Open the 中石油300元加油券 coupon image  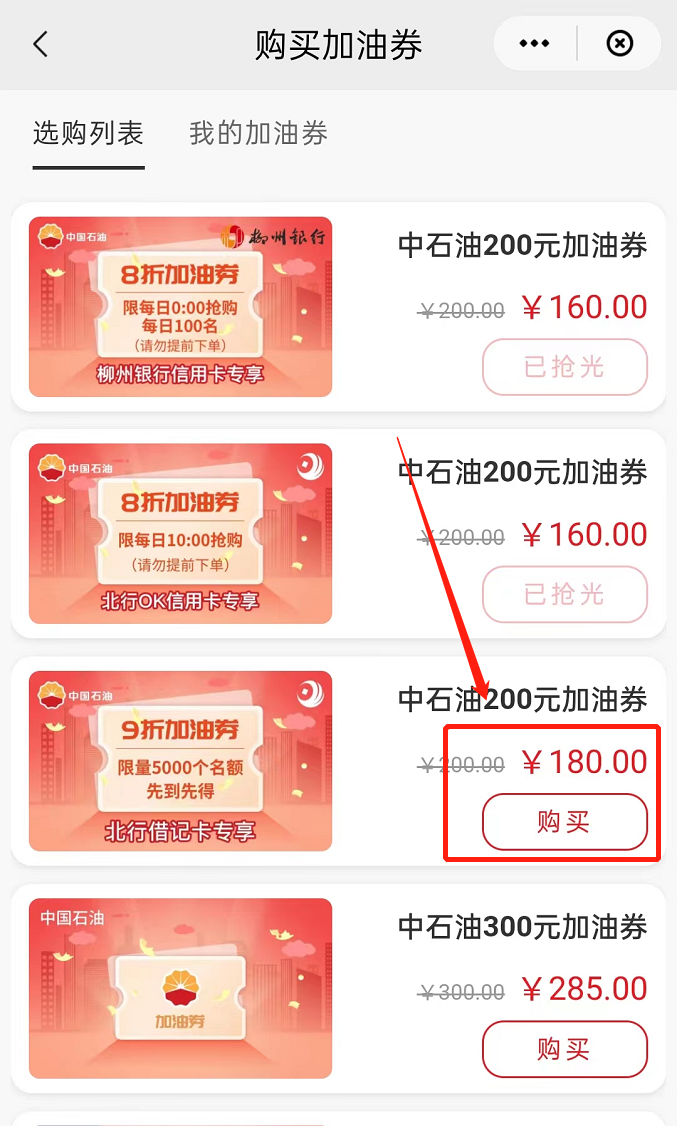180,988
